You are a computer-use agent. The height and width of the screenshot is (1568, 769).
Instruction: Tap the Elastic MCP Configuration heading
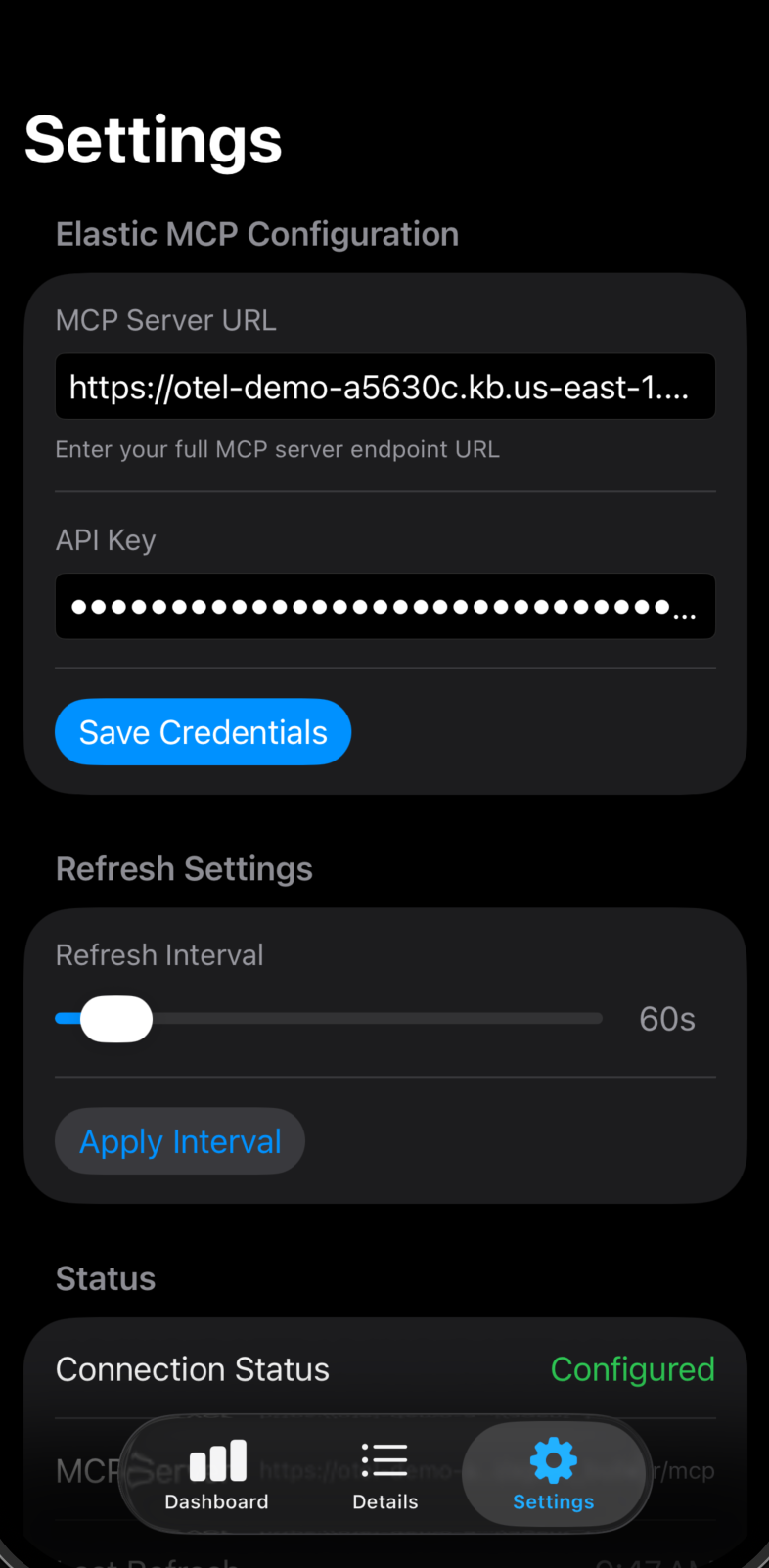click(257, 233)
